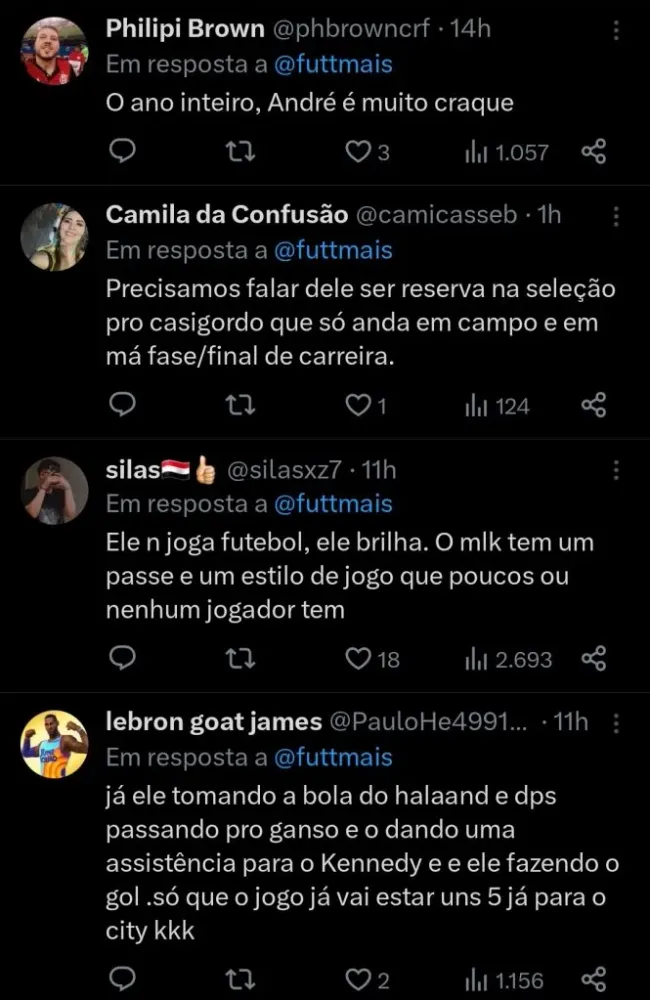
Task: Like lebron goat james's tweet
Action: coord(357,977)
